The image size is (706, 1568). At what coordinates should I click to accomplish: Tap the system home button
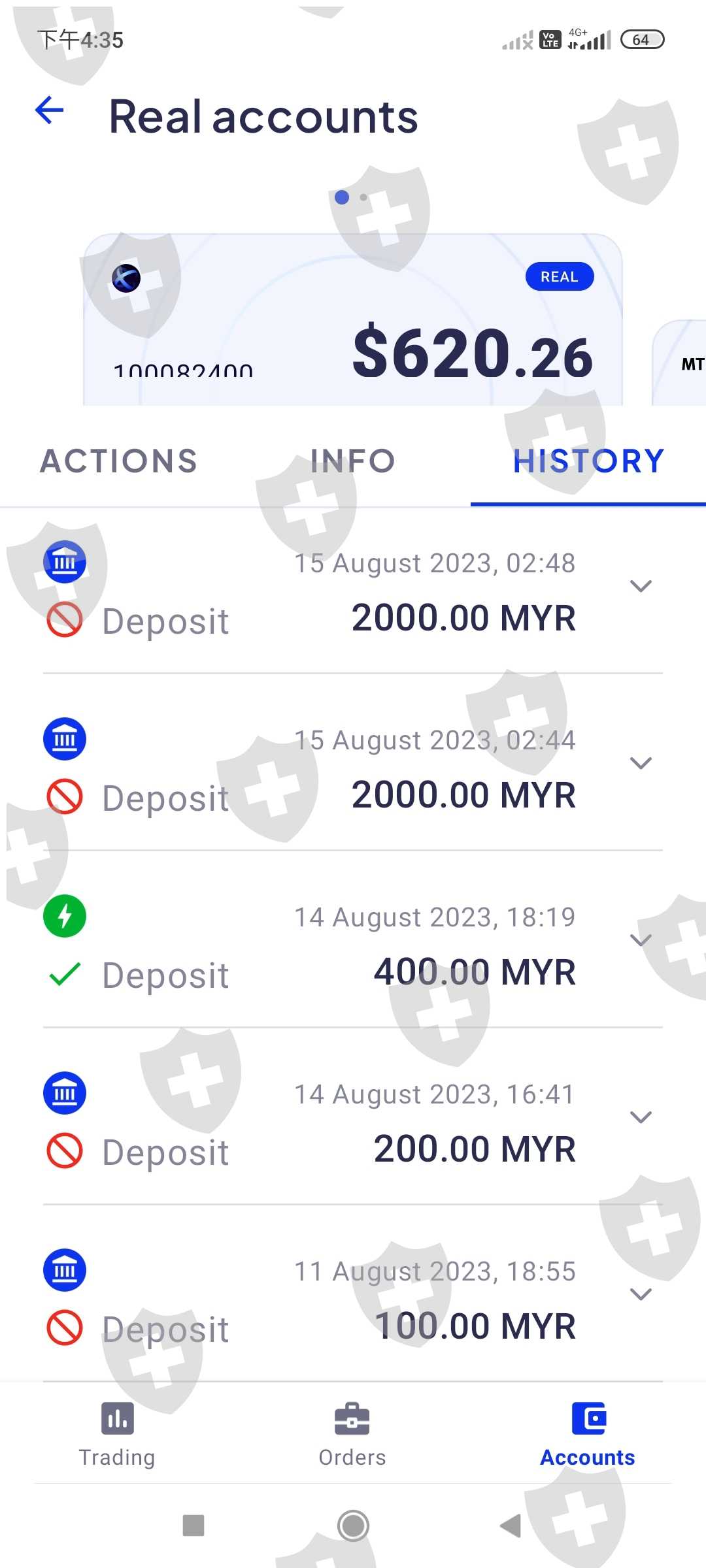353,1526
